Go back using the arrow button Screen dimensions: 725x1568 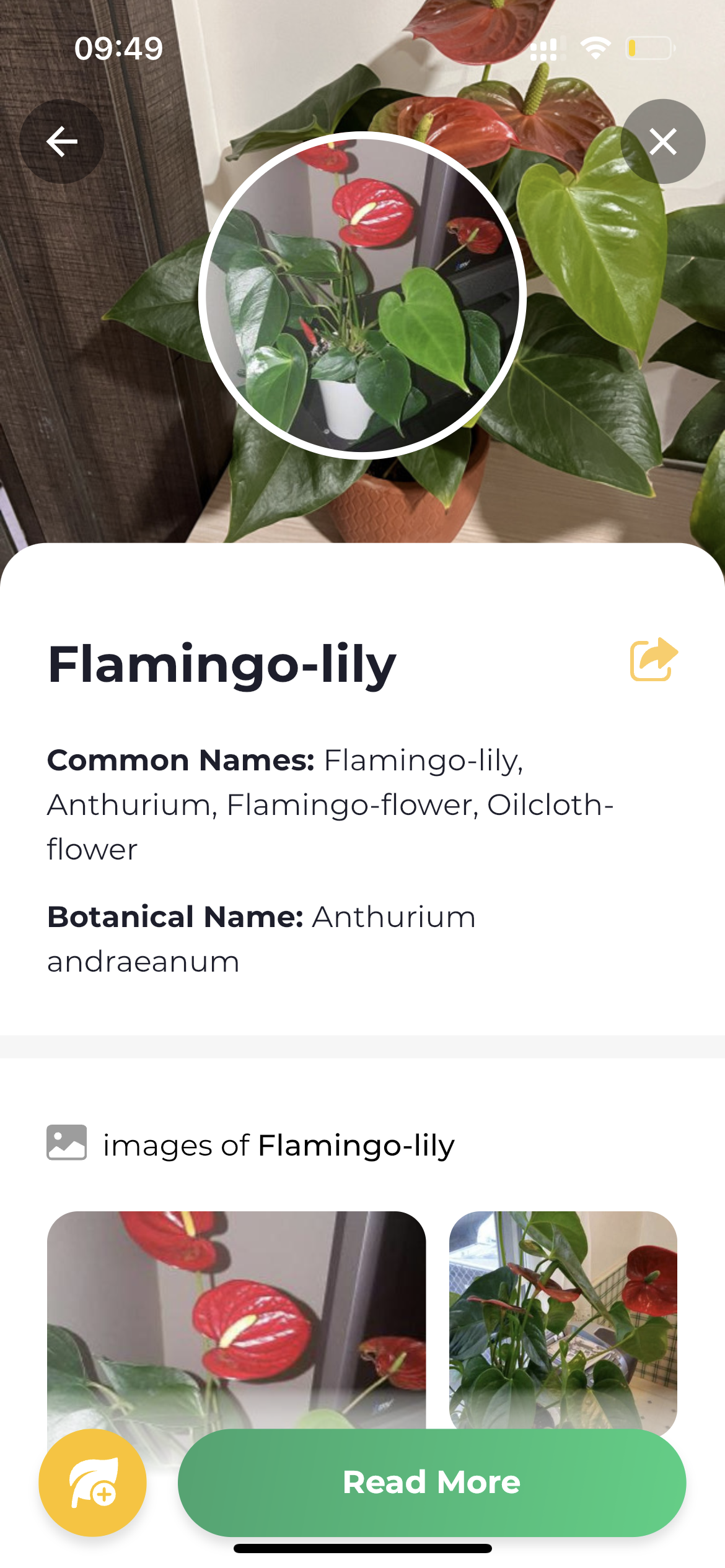click(62, 142)
